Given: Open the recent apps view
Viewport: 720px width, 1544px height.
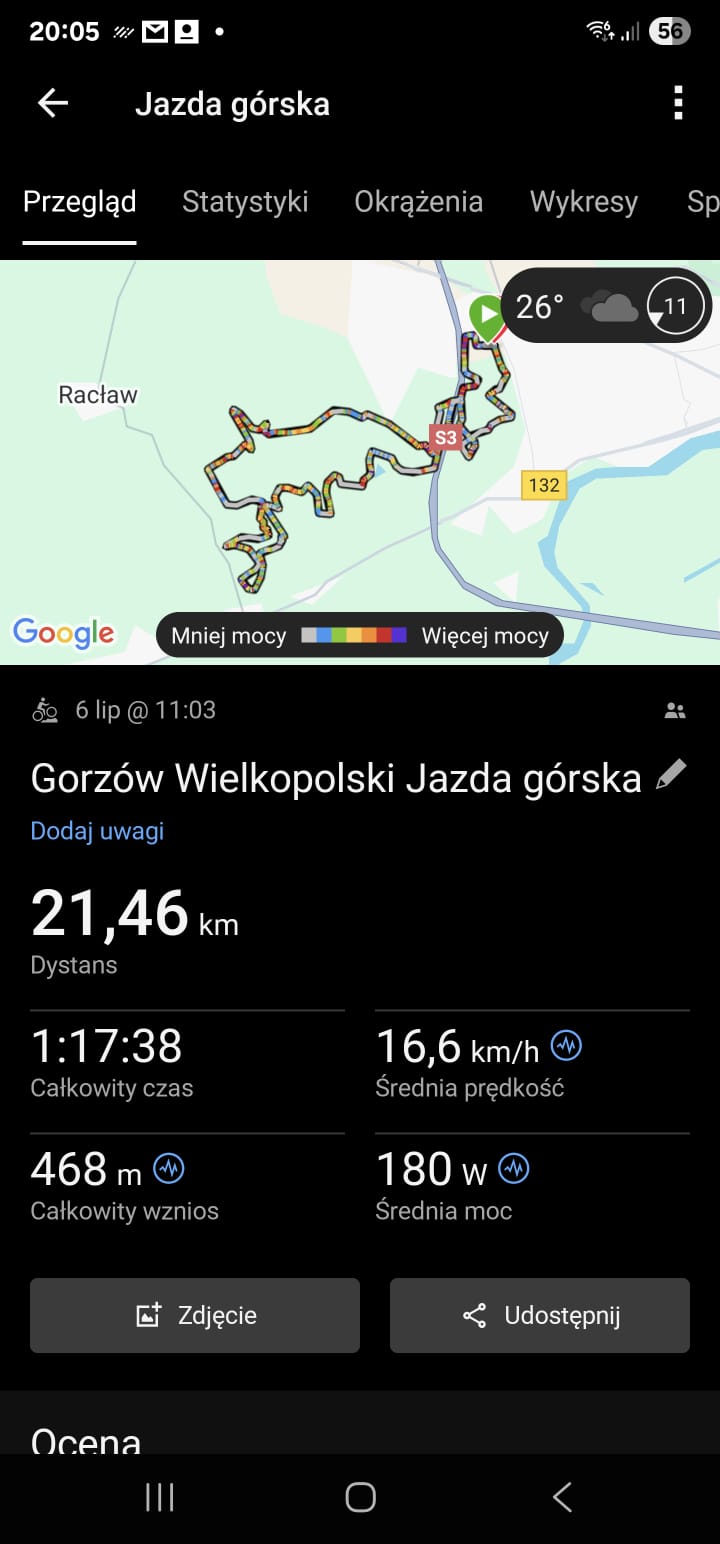Looking at the screenshot, I should tap(160, 1497).
